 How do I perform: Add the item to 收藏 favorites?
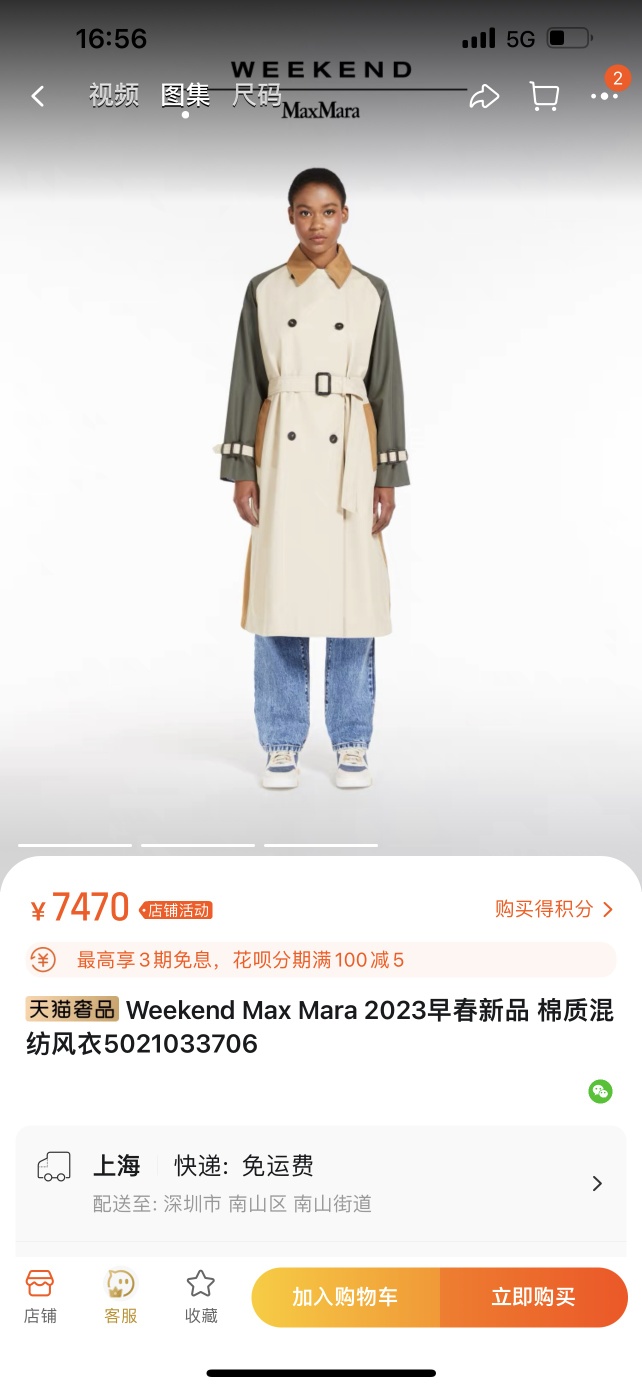tap(201, 1297)
